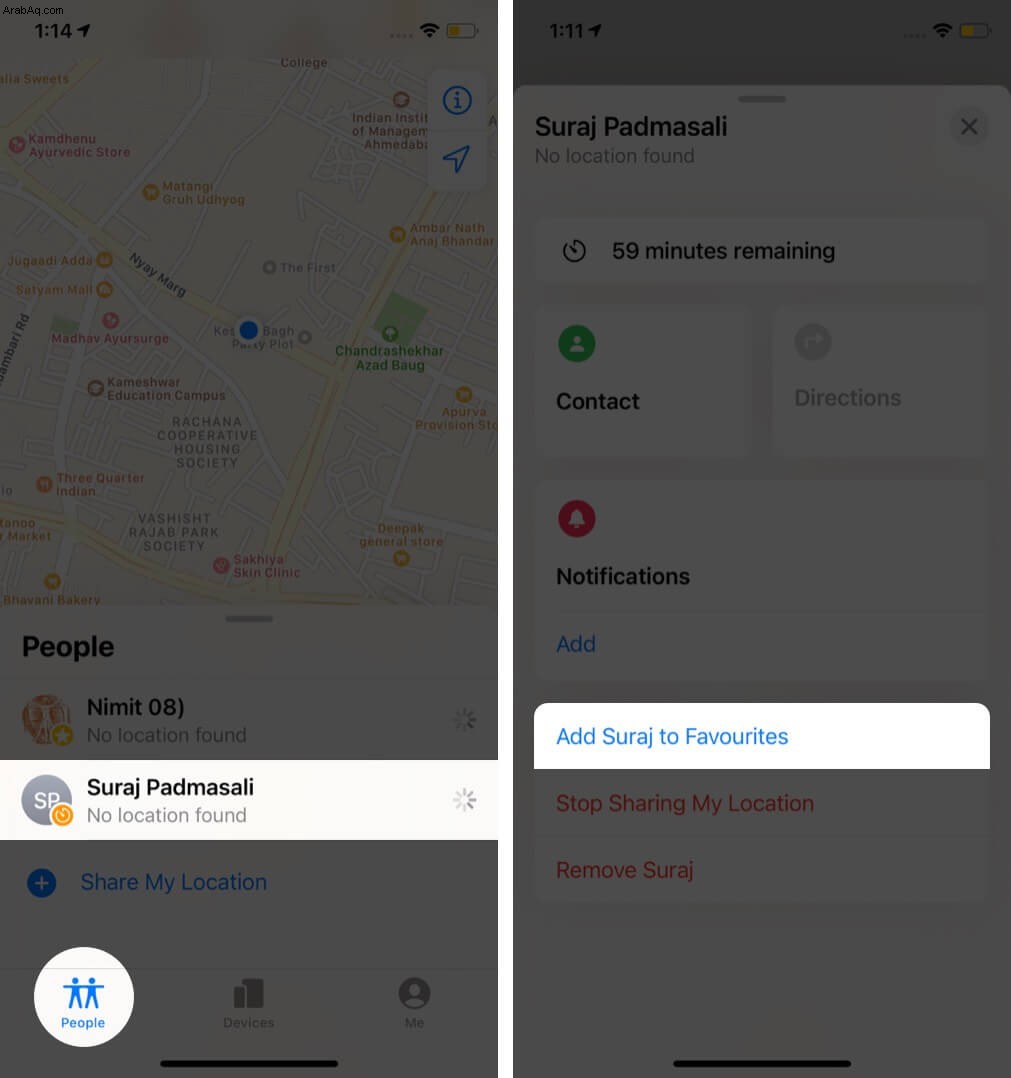The height and width of the screenshot is (1078, 1011).
Task: Switch to the Devices tab
Action: (248, 1003)
